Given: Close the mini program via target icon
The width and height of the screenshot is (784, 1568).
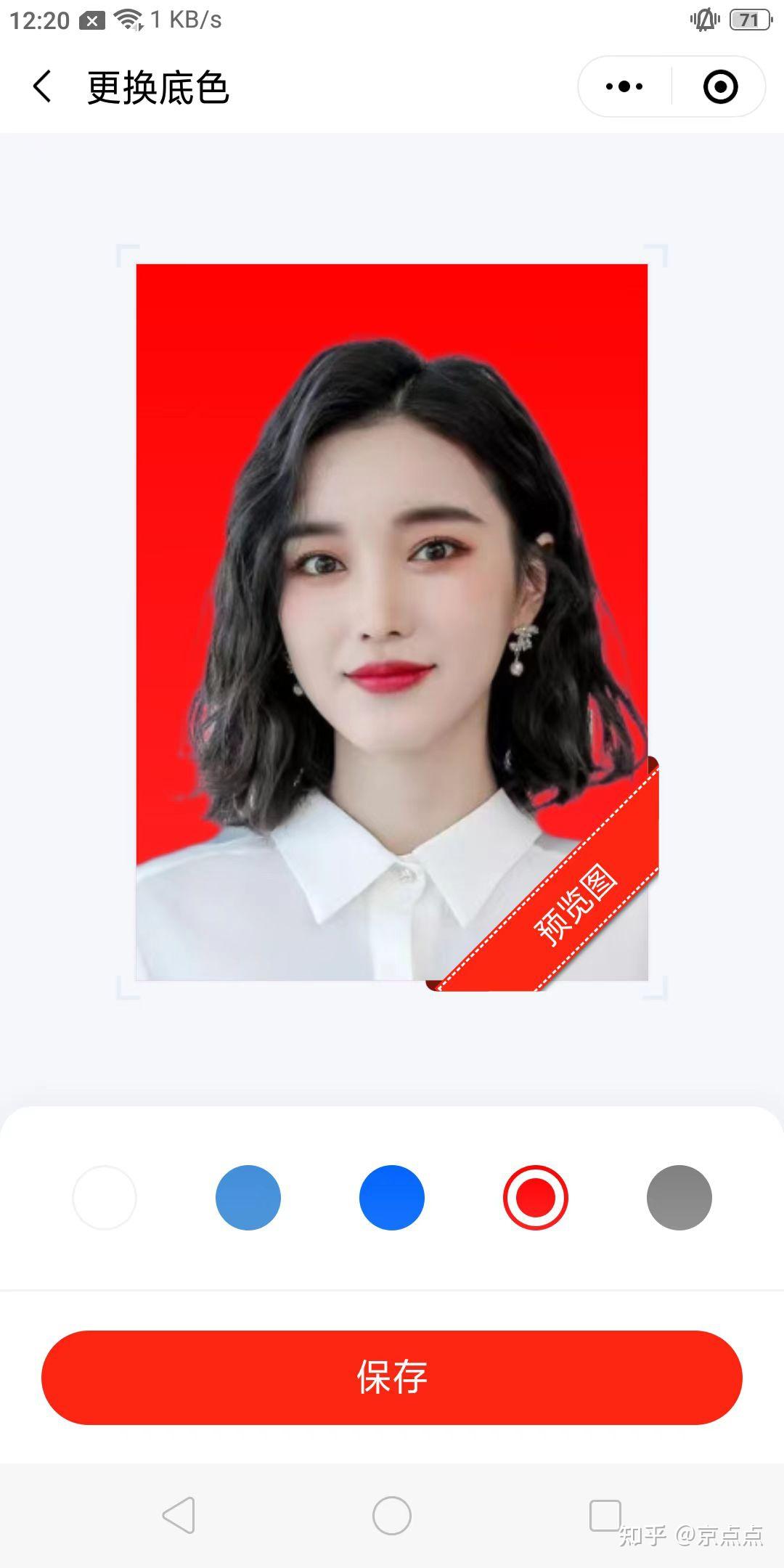Looking at the screenshot, I should coord(720,87).
